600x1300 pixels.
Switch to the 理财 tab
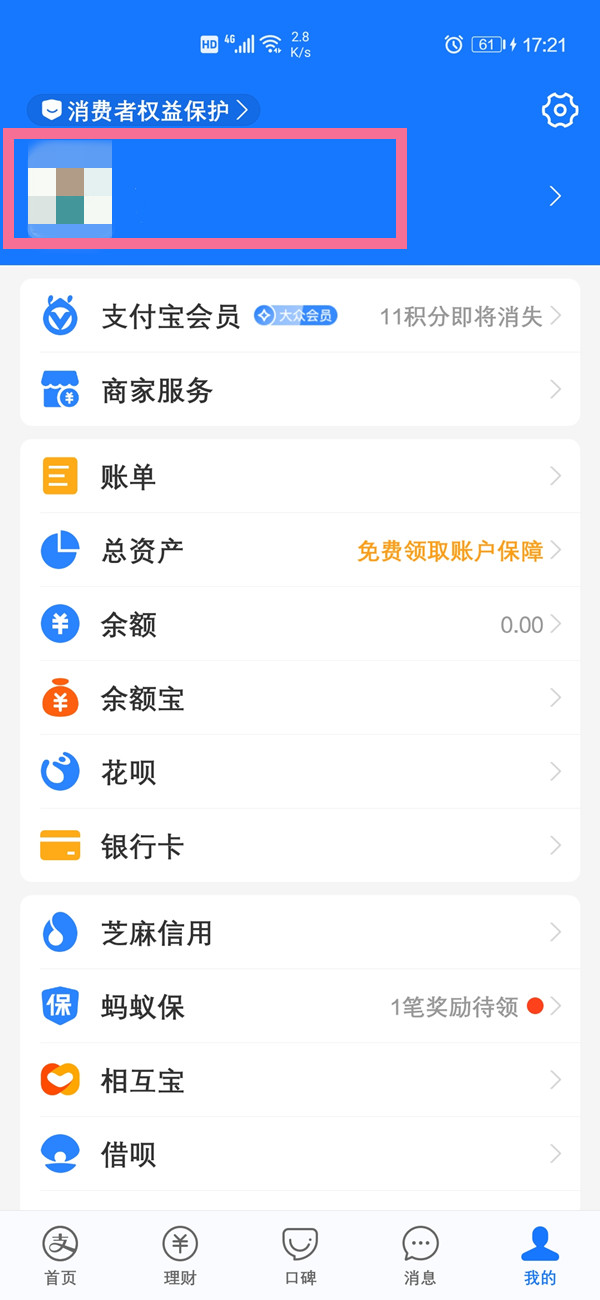(x=180, y=1255)
